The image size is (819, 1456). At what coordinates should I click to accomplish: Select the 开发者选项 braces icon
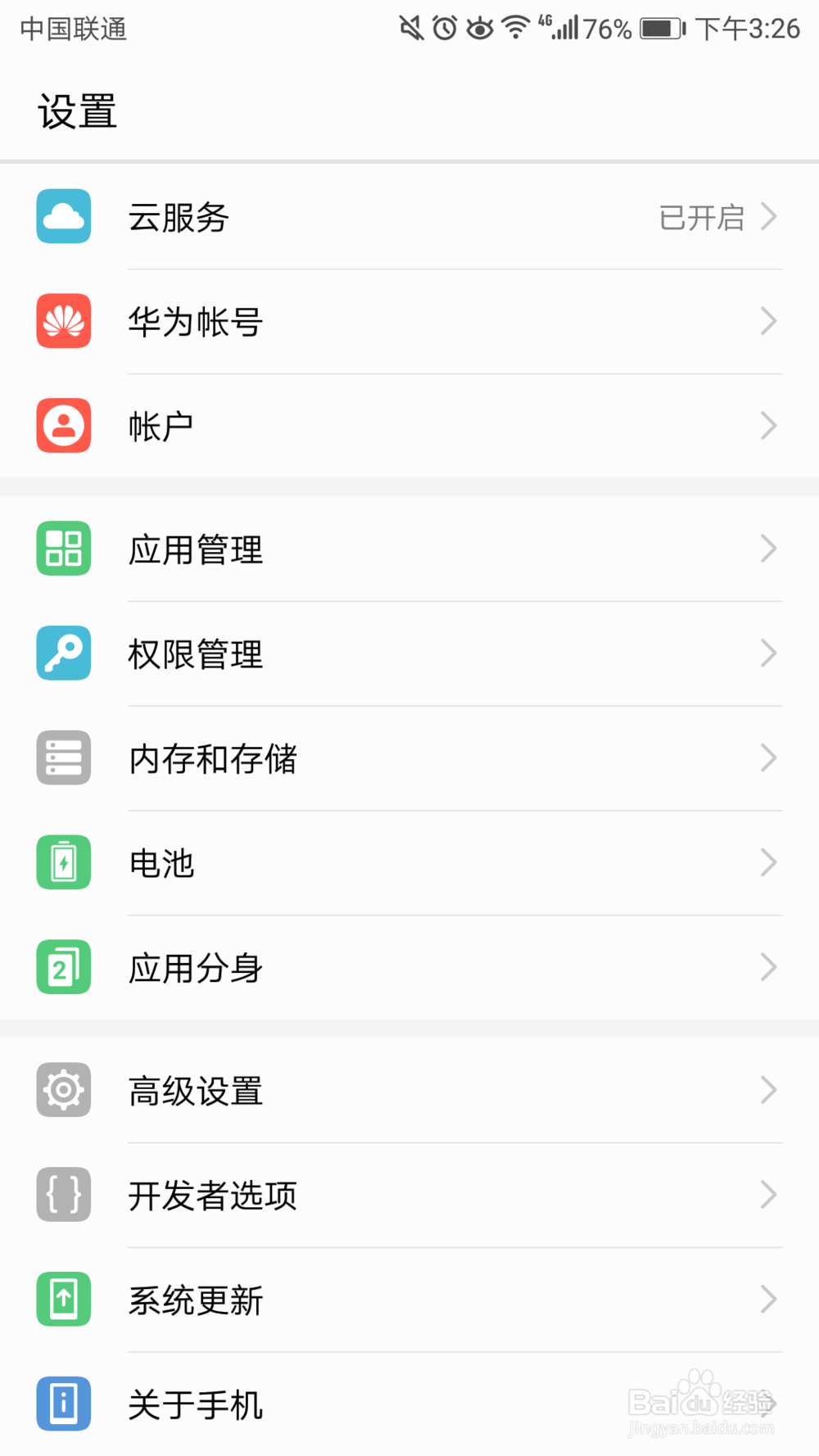point(63,1195)
